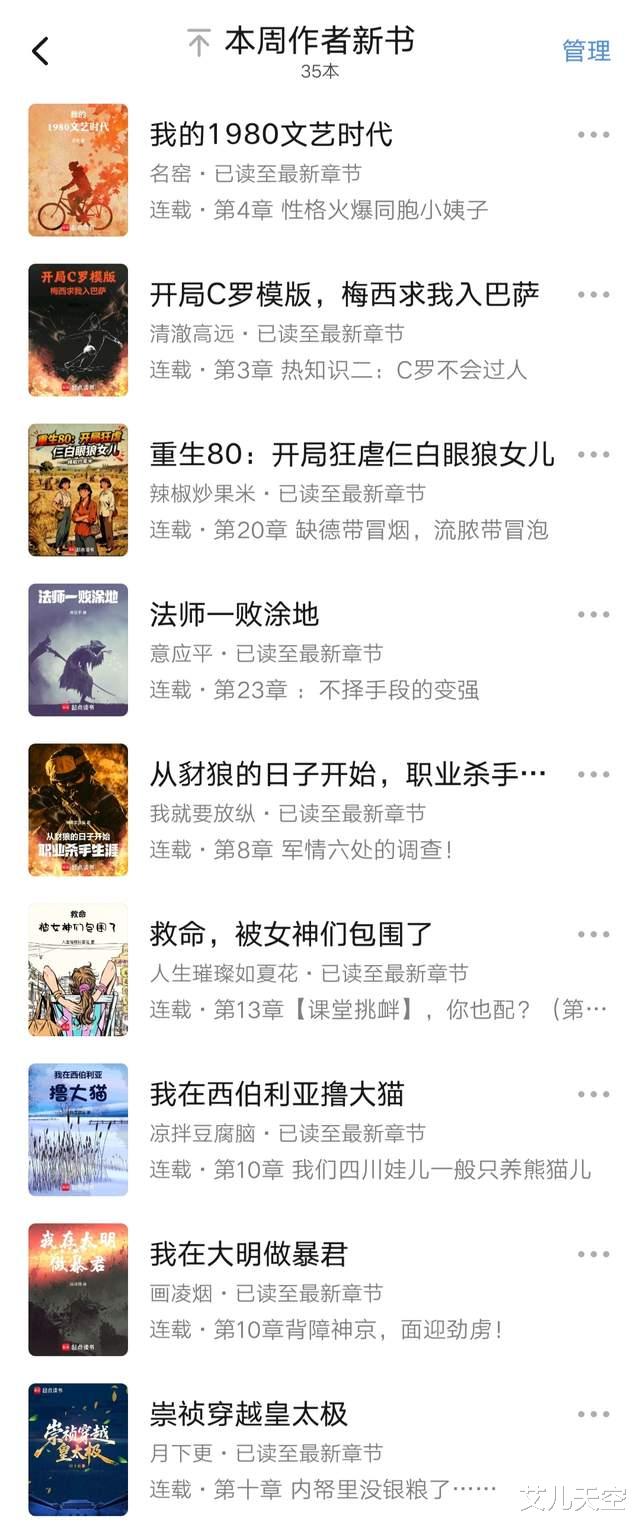
Task: Open the overflow menu for 我在西伯利亚撸大猫
Action: 593,1095
